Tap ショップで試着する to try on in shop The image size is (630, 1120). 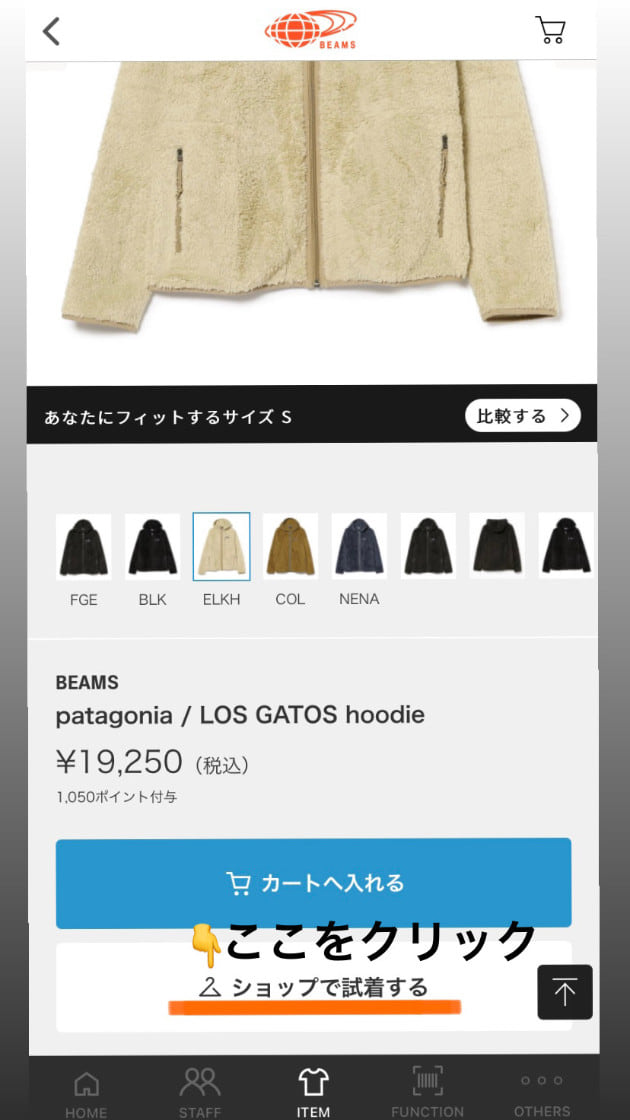[x=313, y=987]
